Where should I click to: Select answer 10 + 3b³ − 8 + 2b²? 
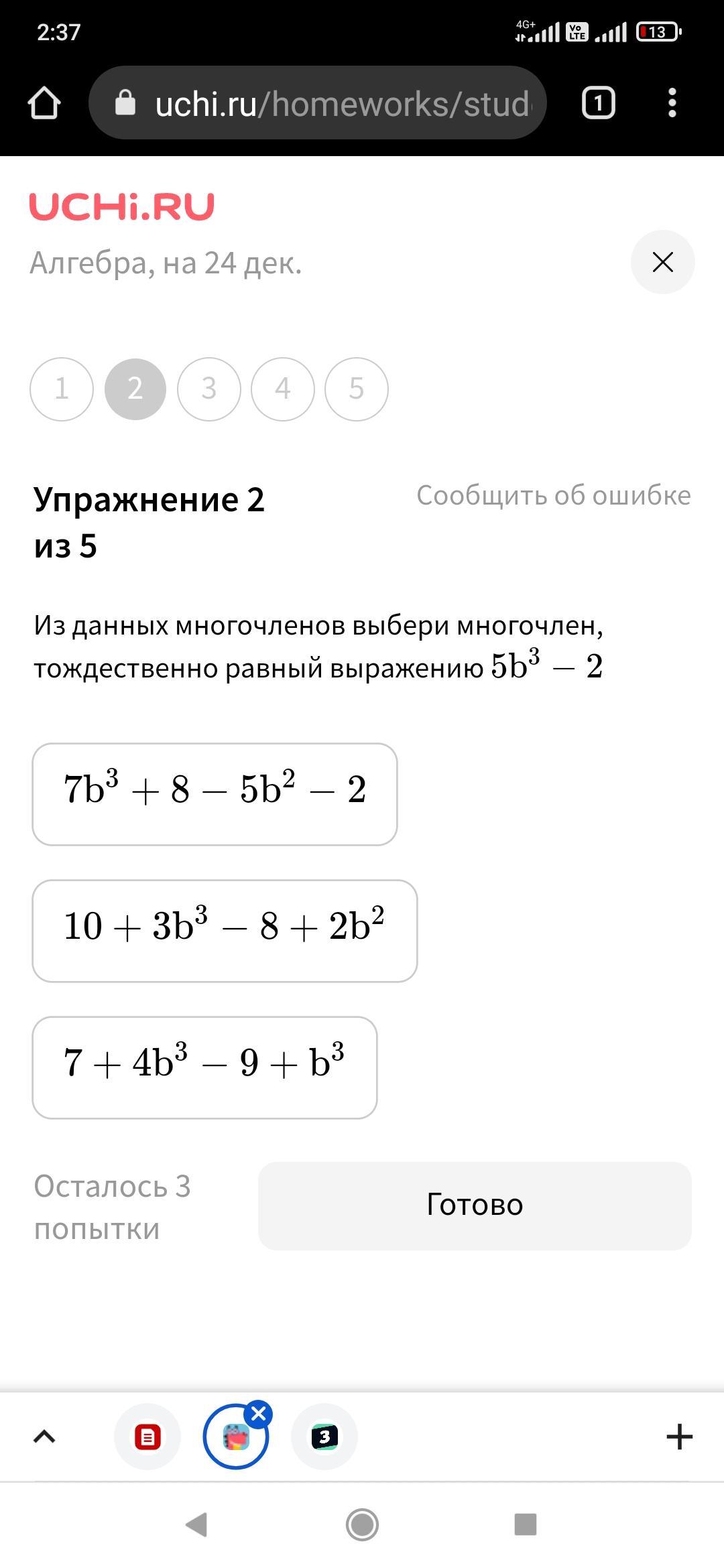[x=225, y=931]
